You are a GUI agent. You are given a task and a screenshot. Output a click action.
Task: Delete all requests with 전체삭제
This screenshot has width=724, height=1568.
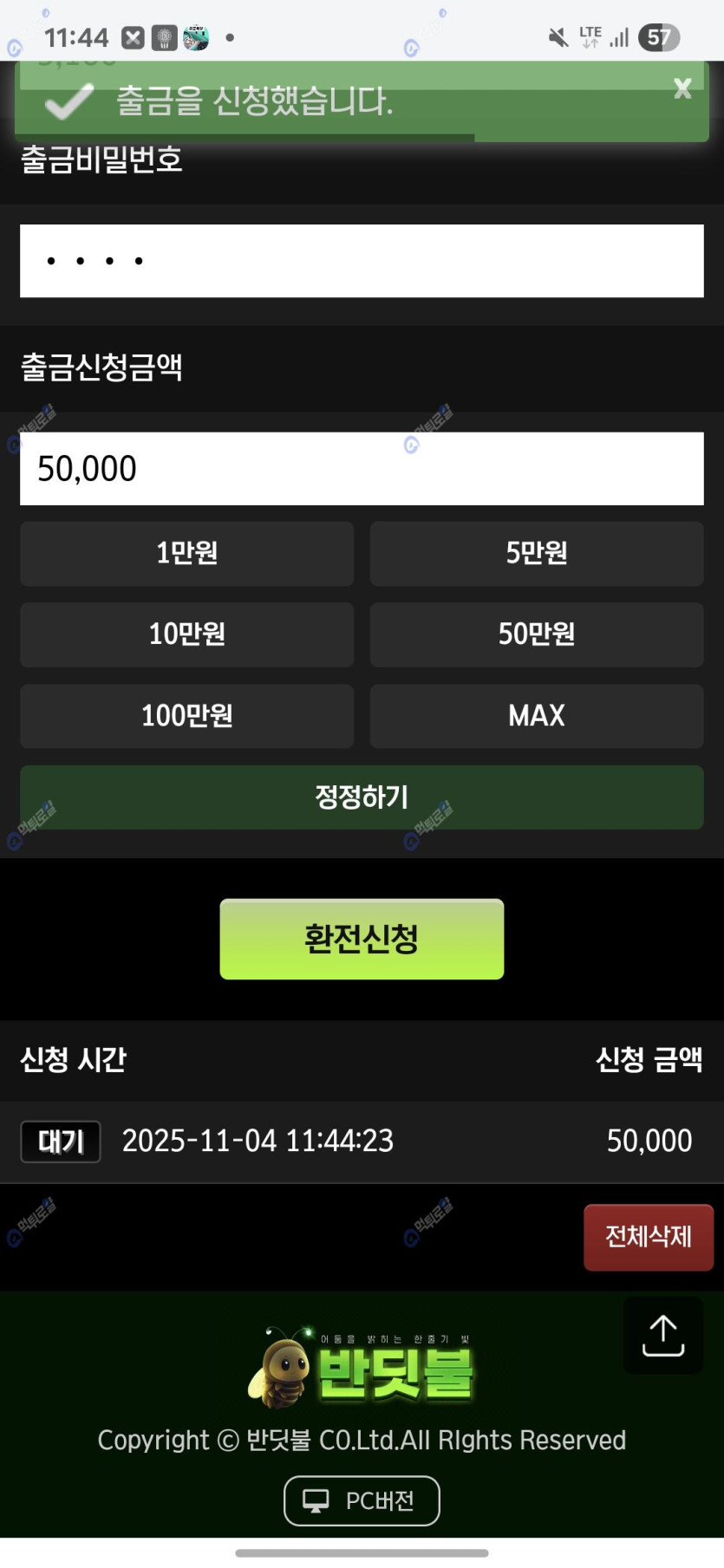pyautogui.click(x=648, y=1237)
